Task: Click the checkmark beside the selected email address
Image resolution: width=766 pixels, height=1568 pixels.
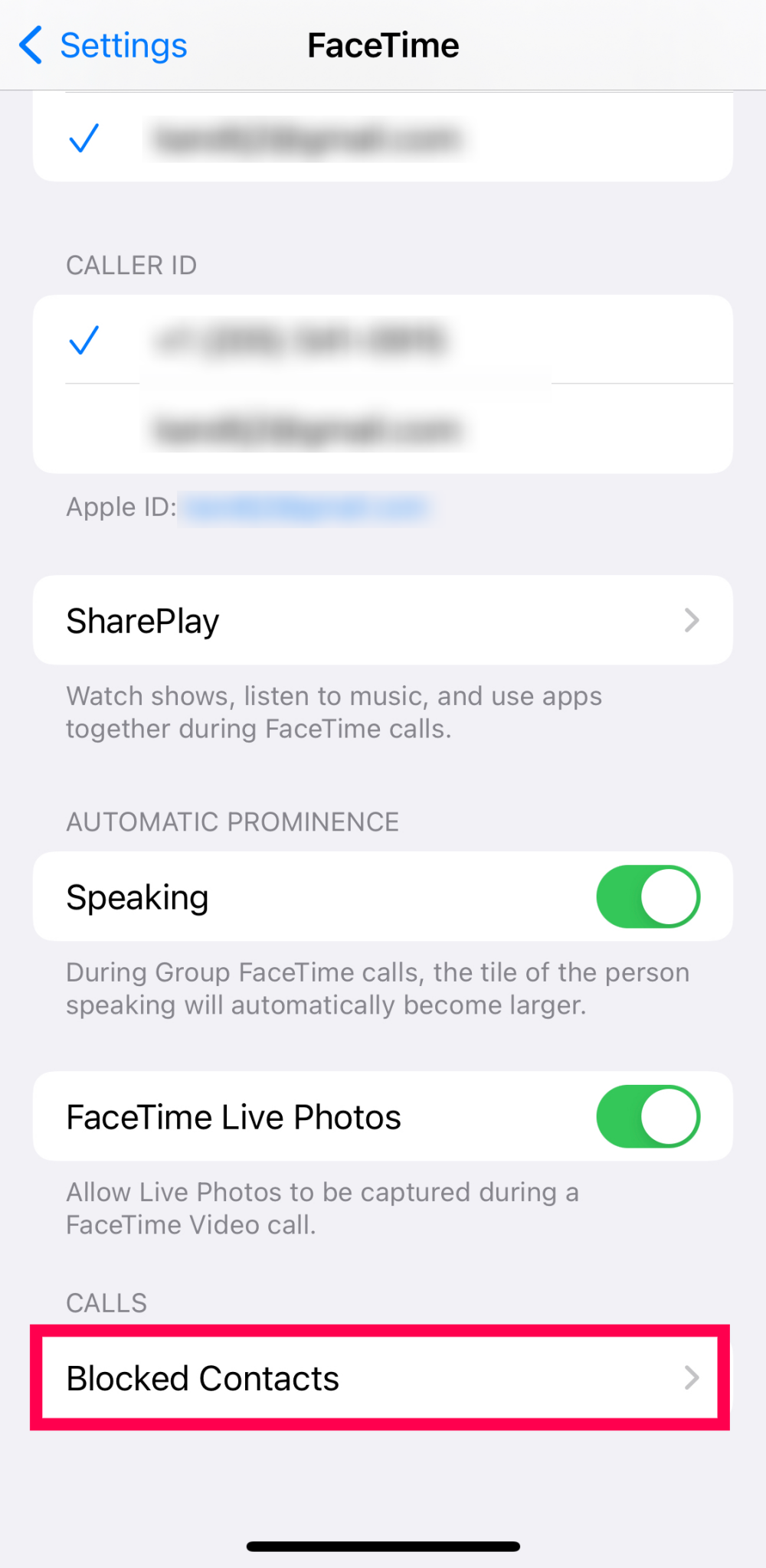Action: 84,138
